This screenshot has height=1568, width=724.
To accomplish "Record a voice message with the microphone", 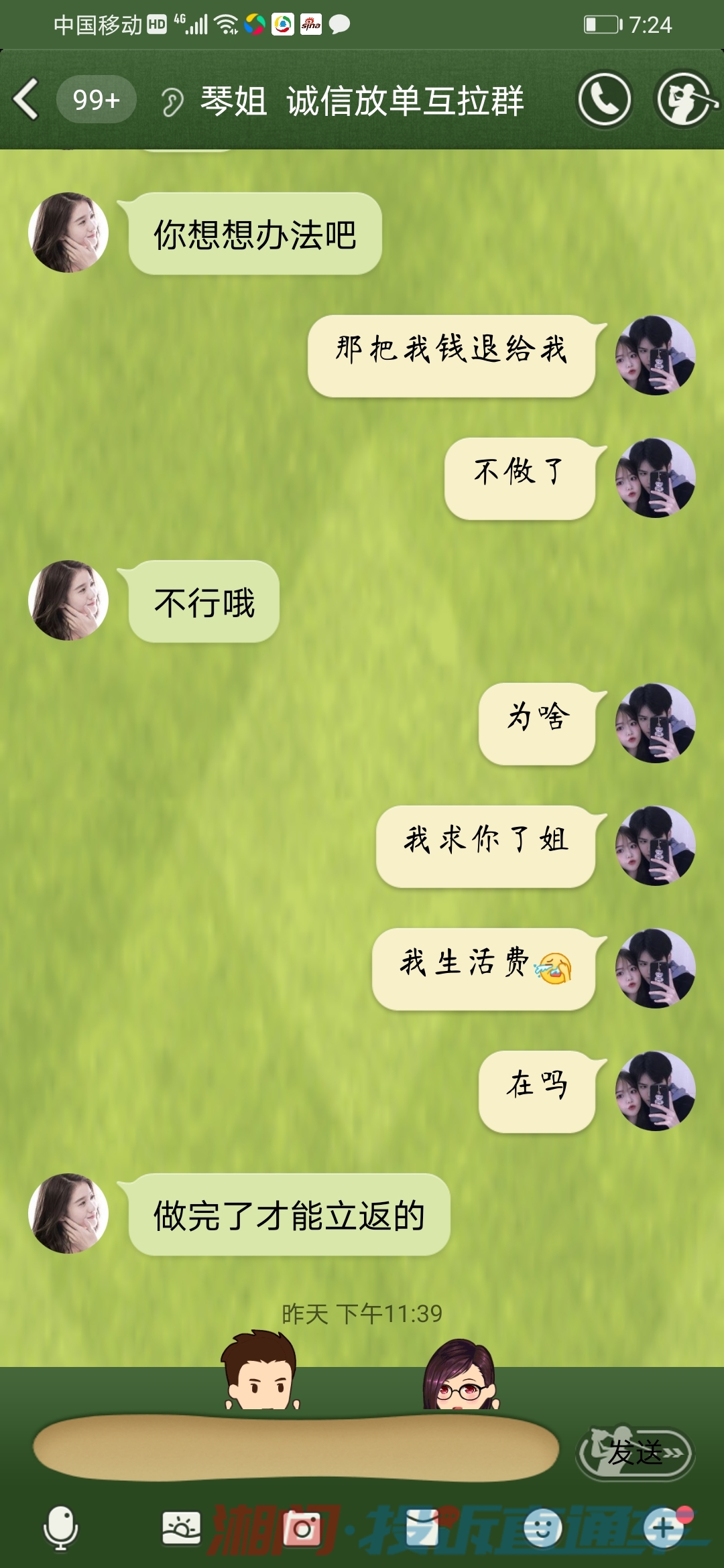I will 60,1528.
